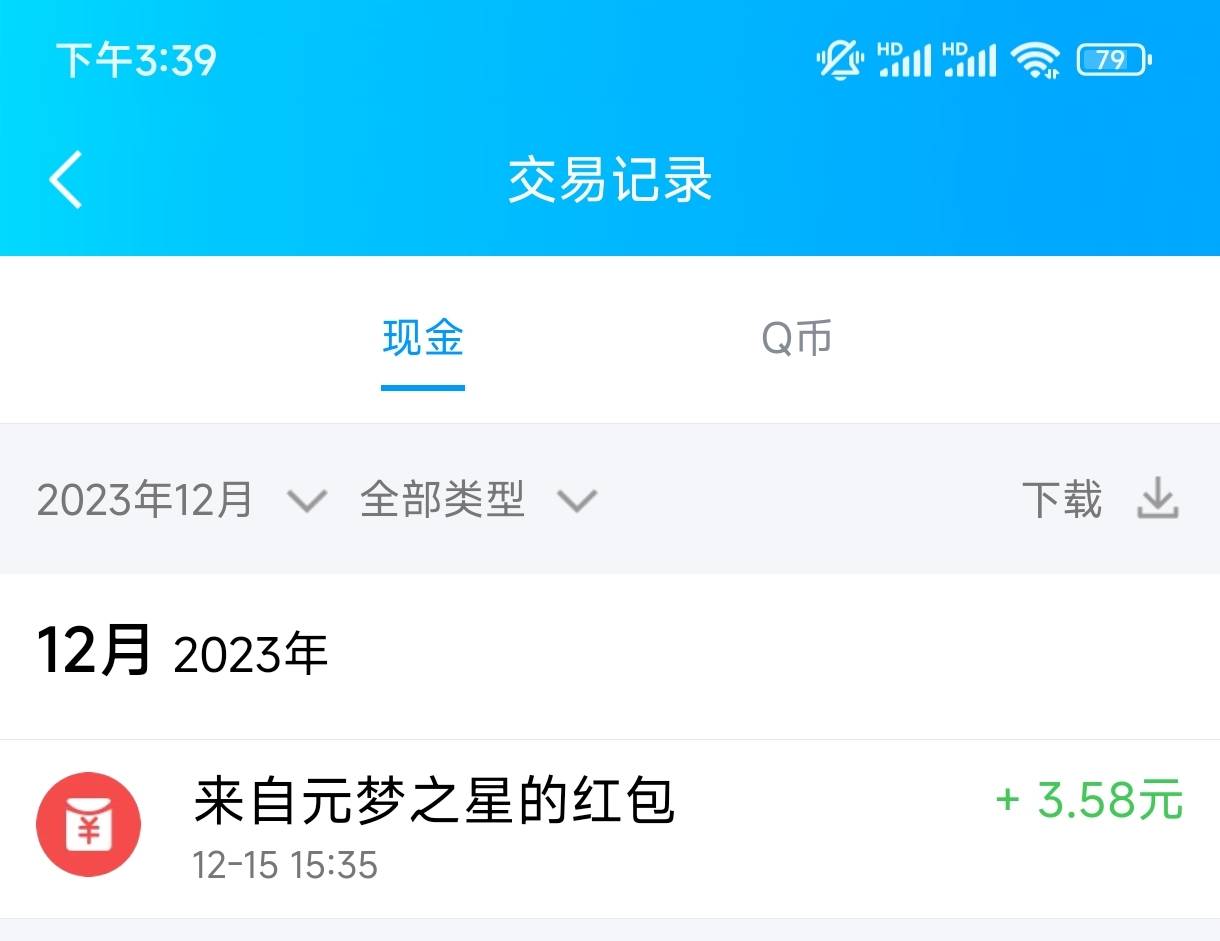
Task: Switch to the Q币 tab
Action: point(796,339)
